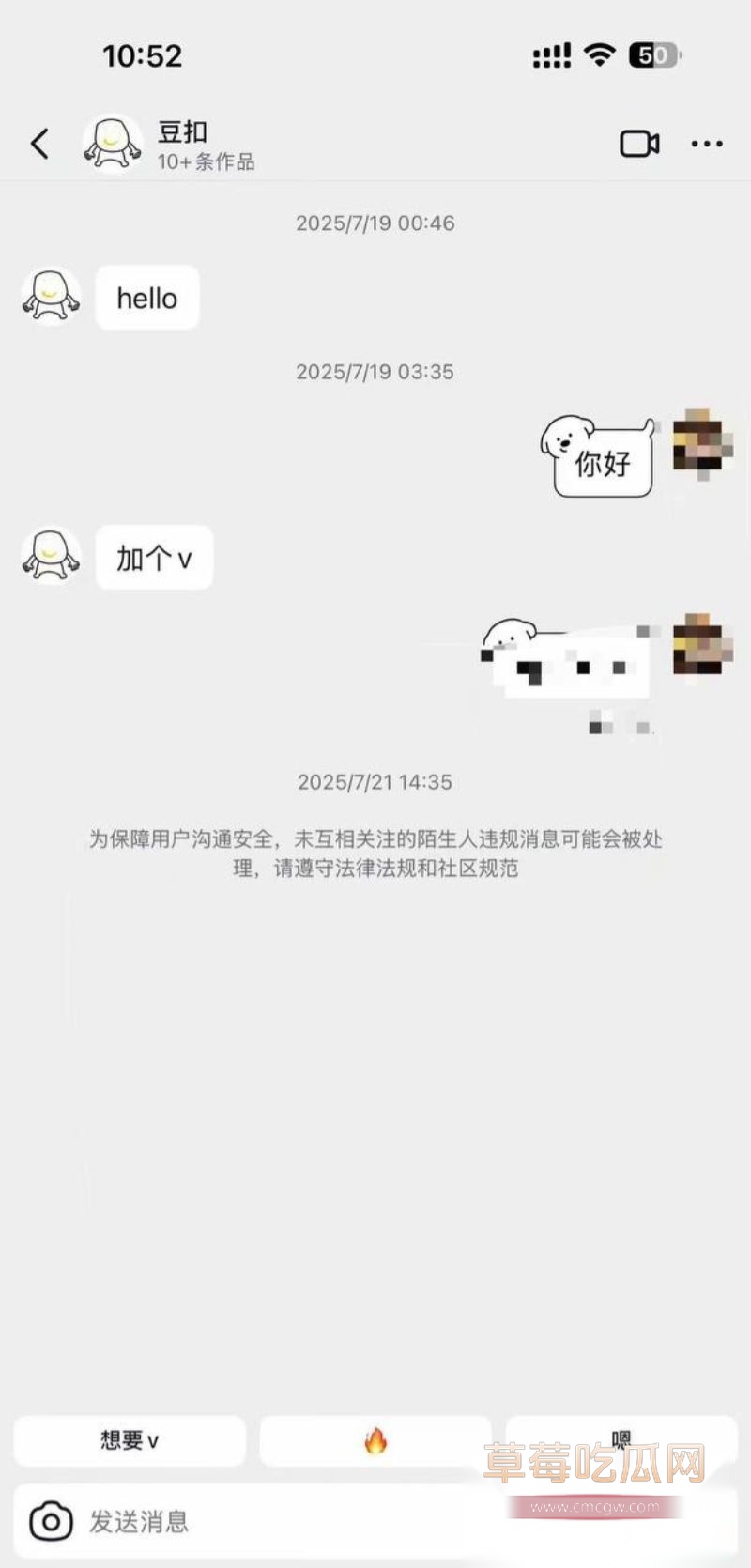Open the more options menu via three dots
The image size is (751, 1568).
(x=705, y=144)
